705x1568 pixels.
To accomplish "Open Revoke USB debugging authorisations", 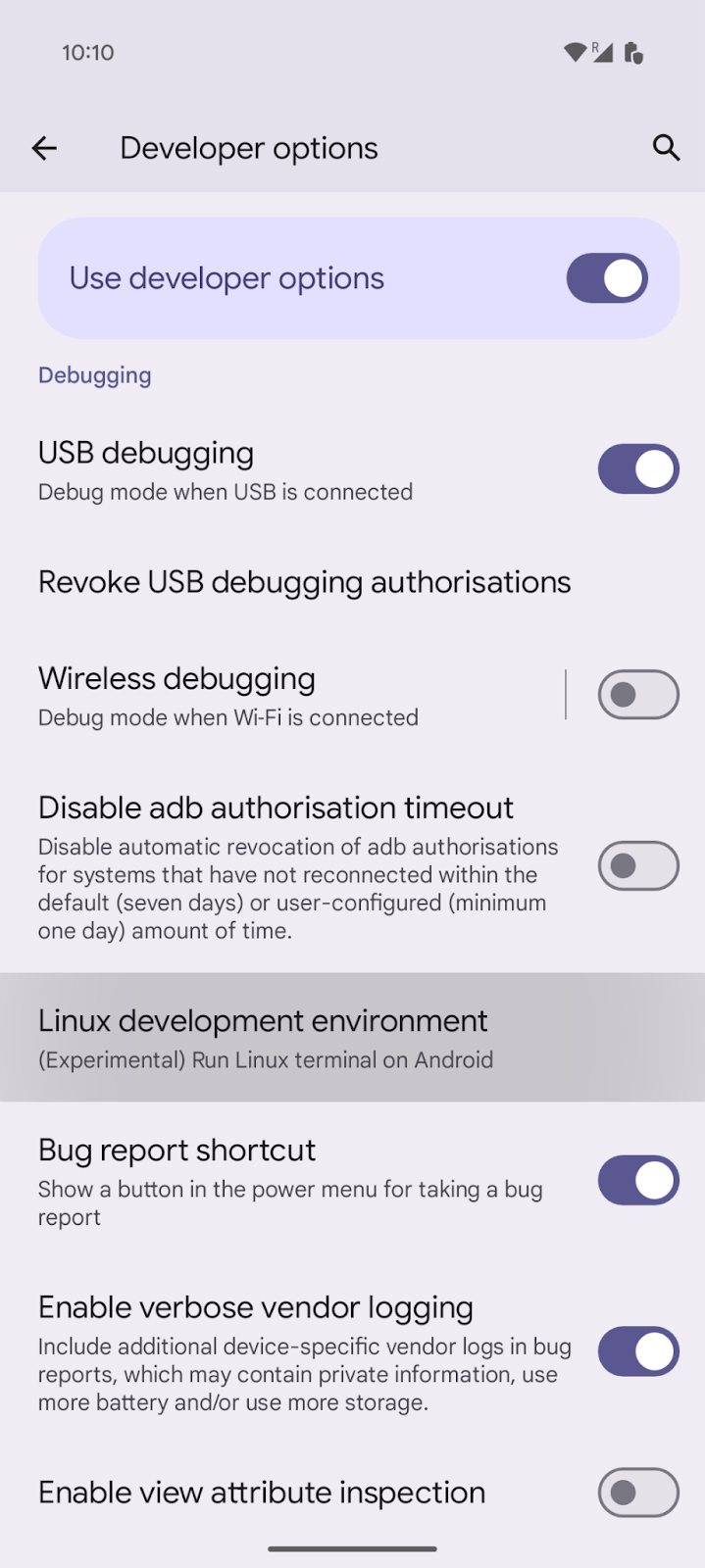I will tap(304, 582).
